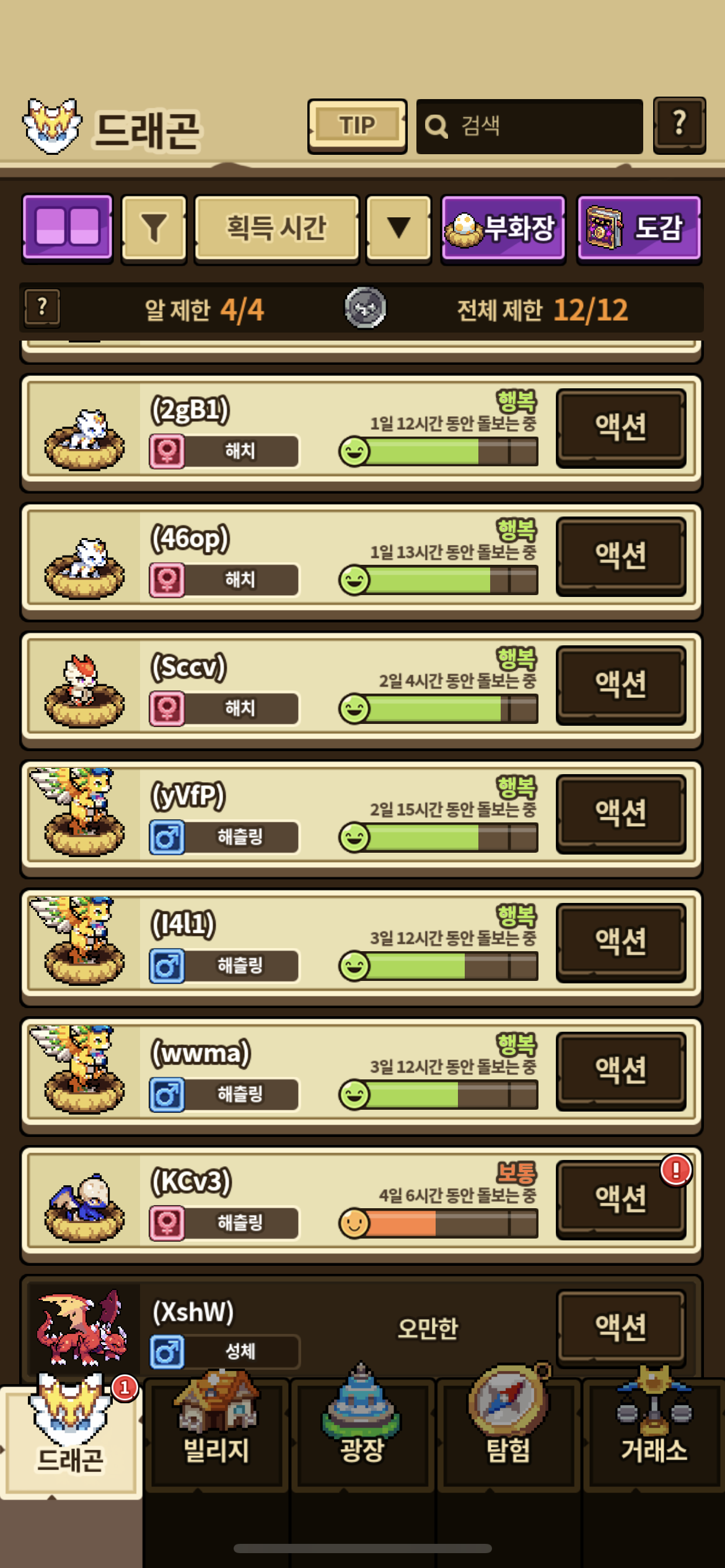Tap 액션 for dragon (Sccv)
Screen dimensions: 725x1568
pos(621,686)
